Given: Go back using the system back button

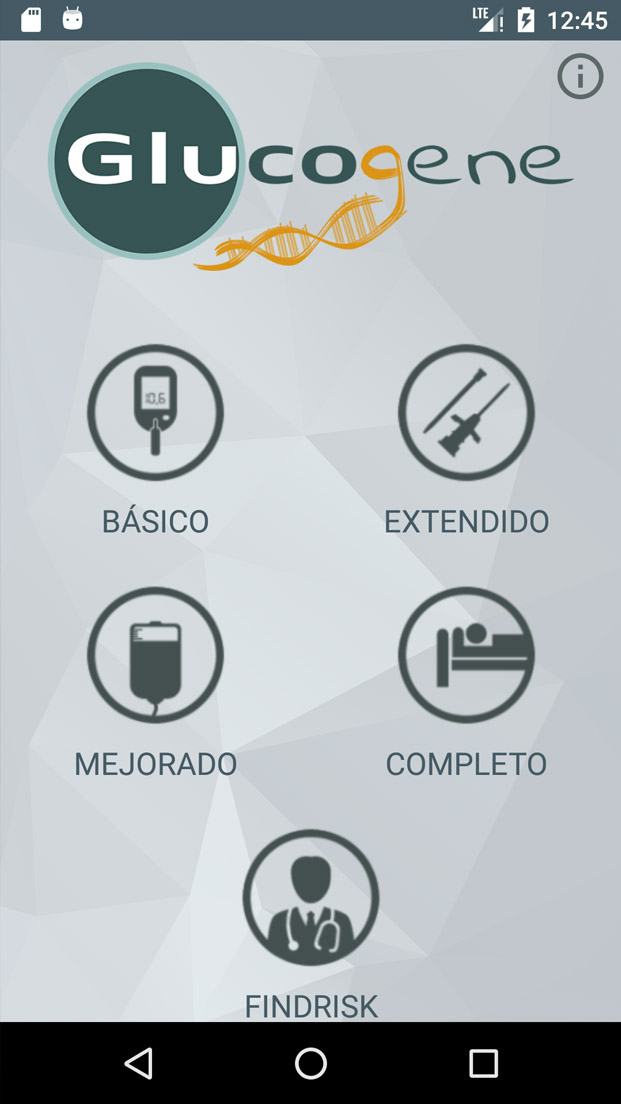Looking at the screenshot, I should (138, 1063).
